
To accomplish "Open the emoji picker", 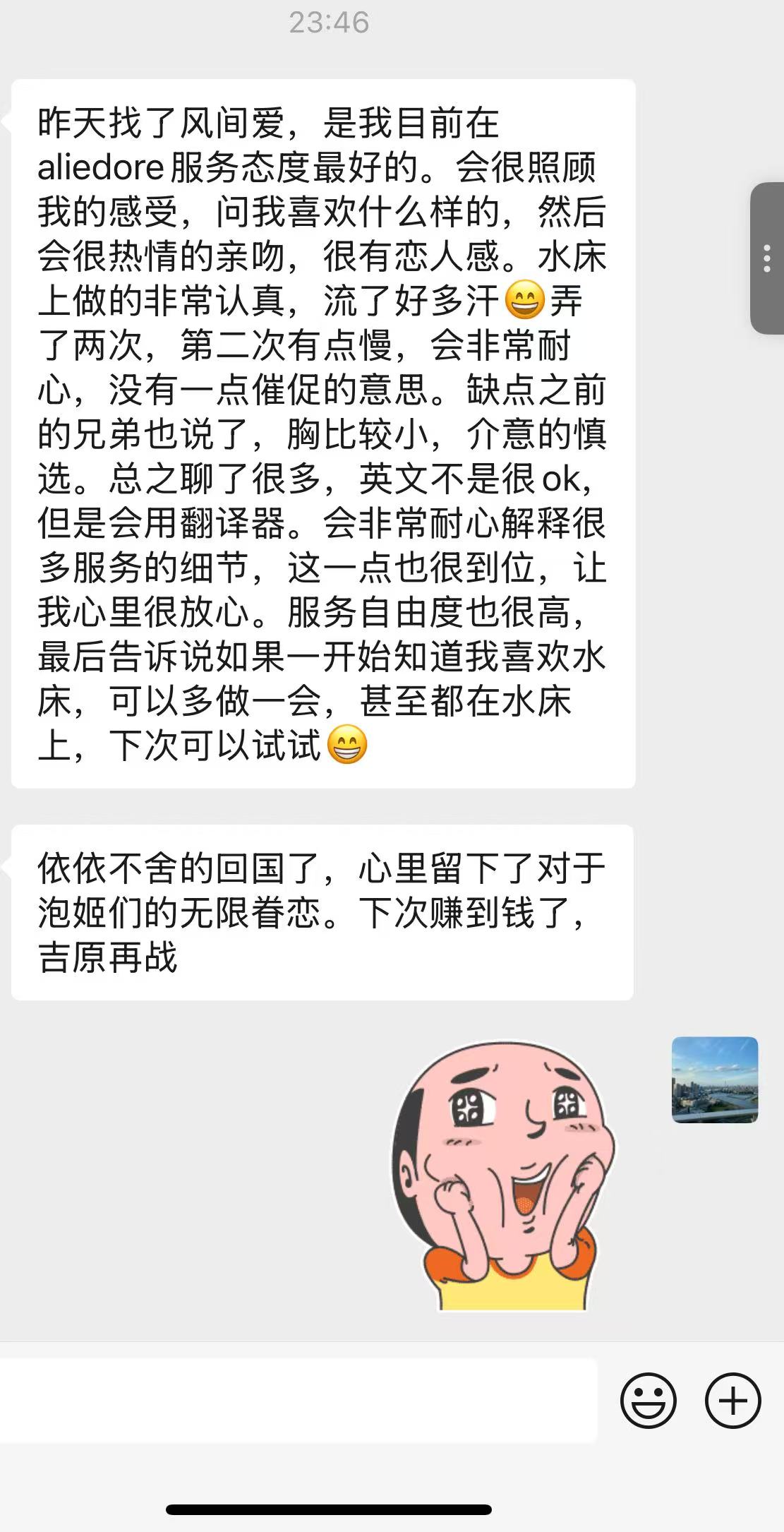I will coord(648,1400).
